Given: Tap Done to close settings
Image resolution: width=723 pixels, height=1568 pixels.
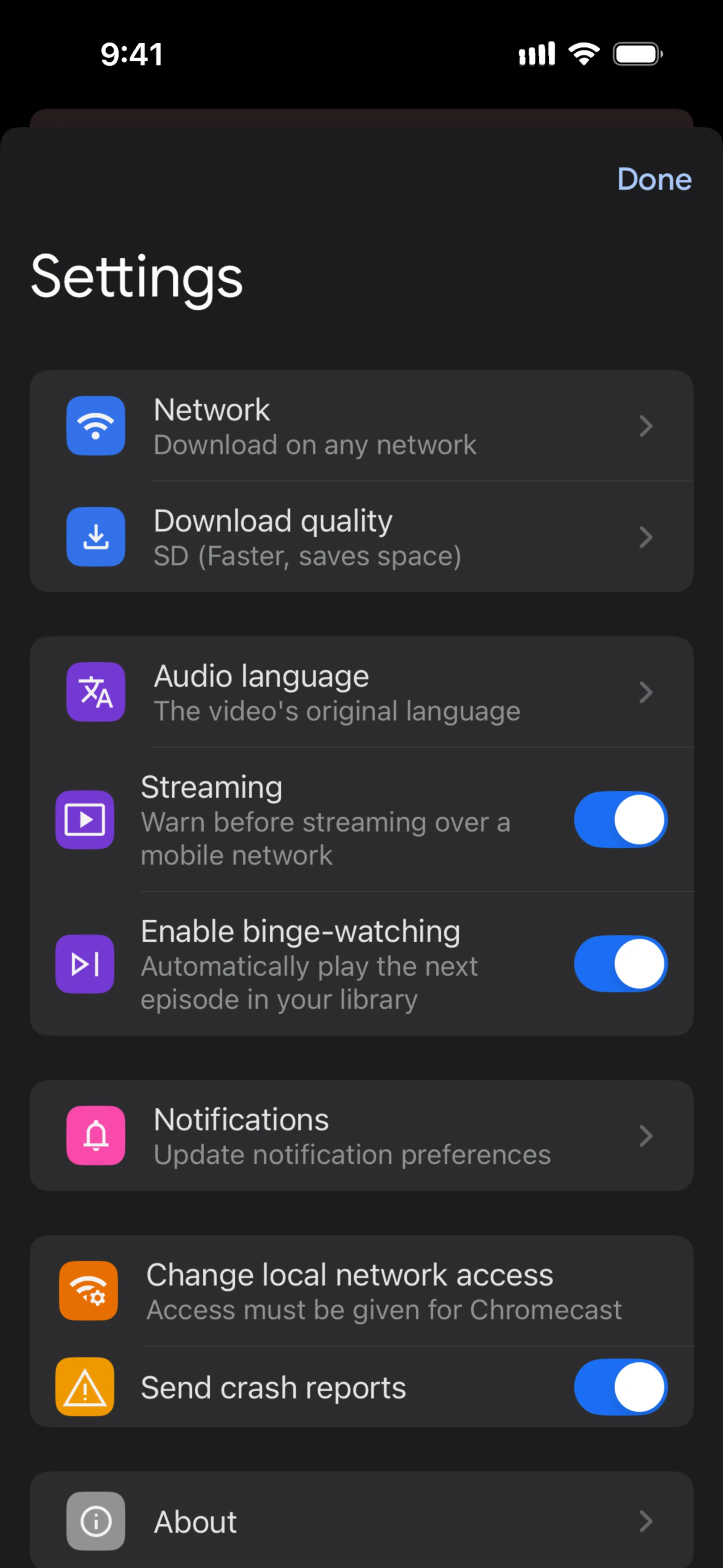Looking at the screenshot, I should click(x=654, y=180).
